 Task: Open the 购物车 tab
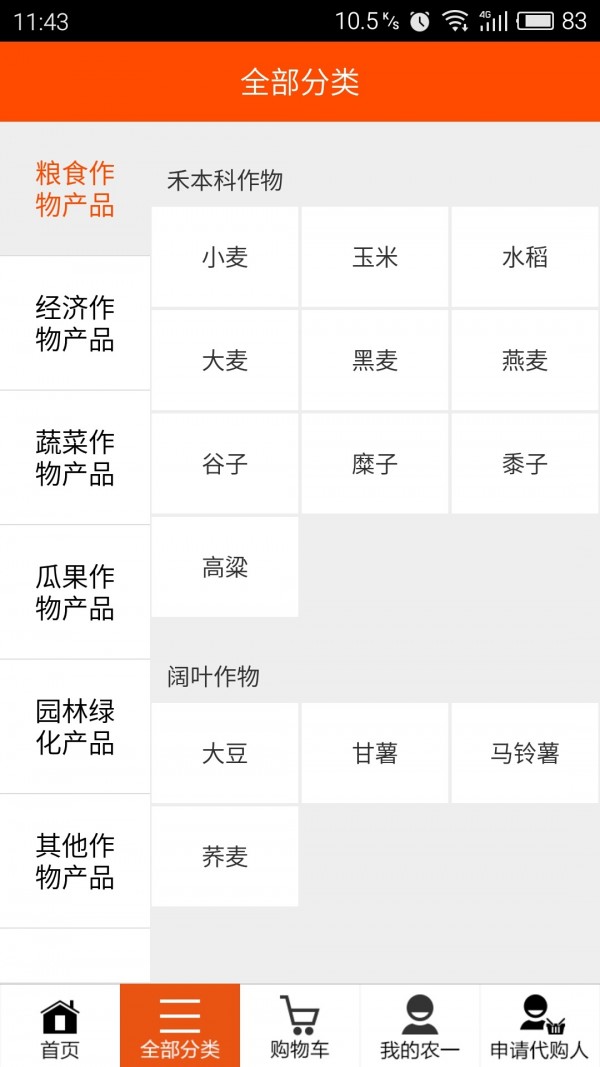[x=300, y=1027]
